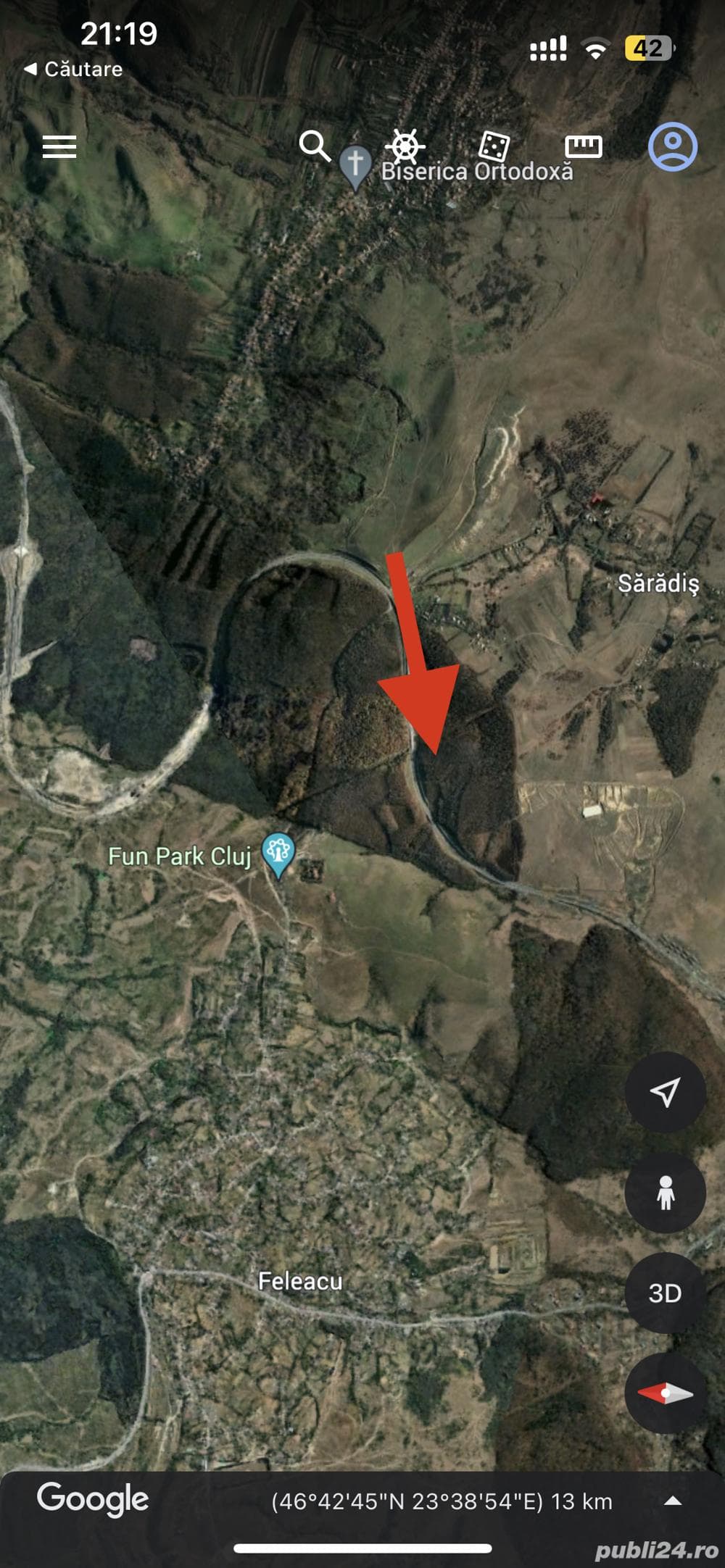Tap the dice for a random place

(x=494, y=146)
